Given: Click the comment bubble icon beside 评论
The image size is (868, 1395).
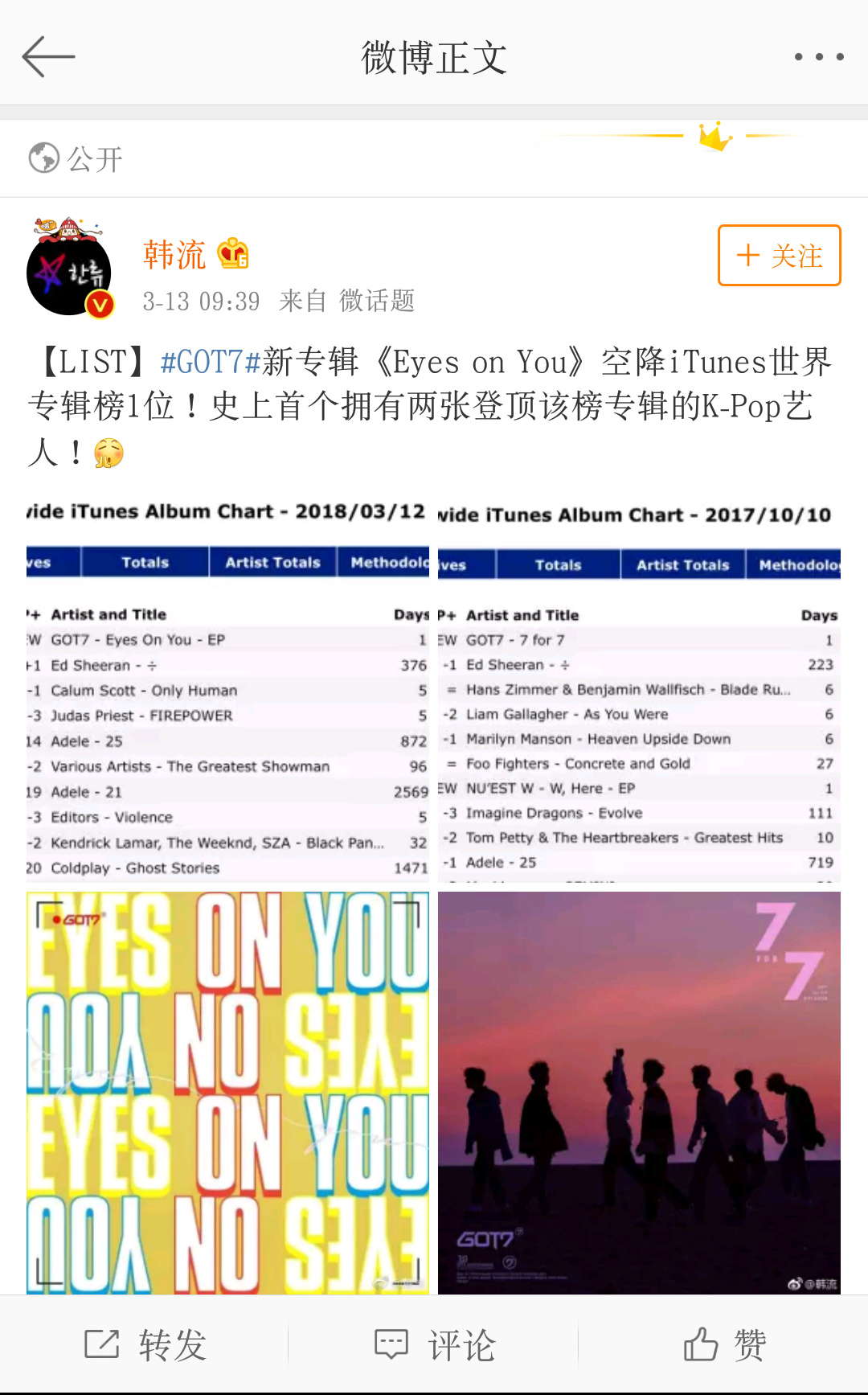Looking at the screenshot, I should [391, 1341].
